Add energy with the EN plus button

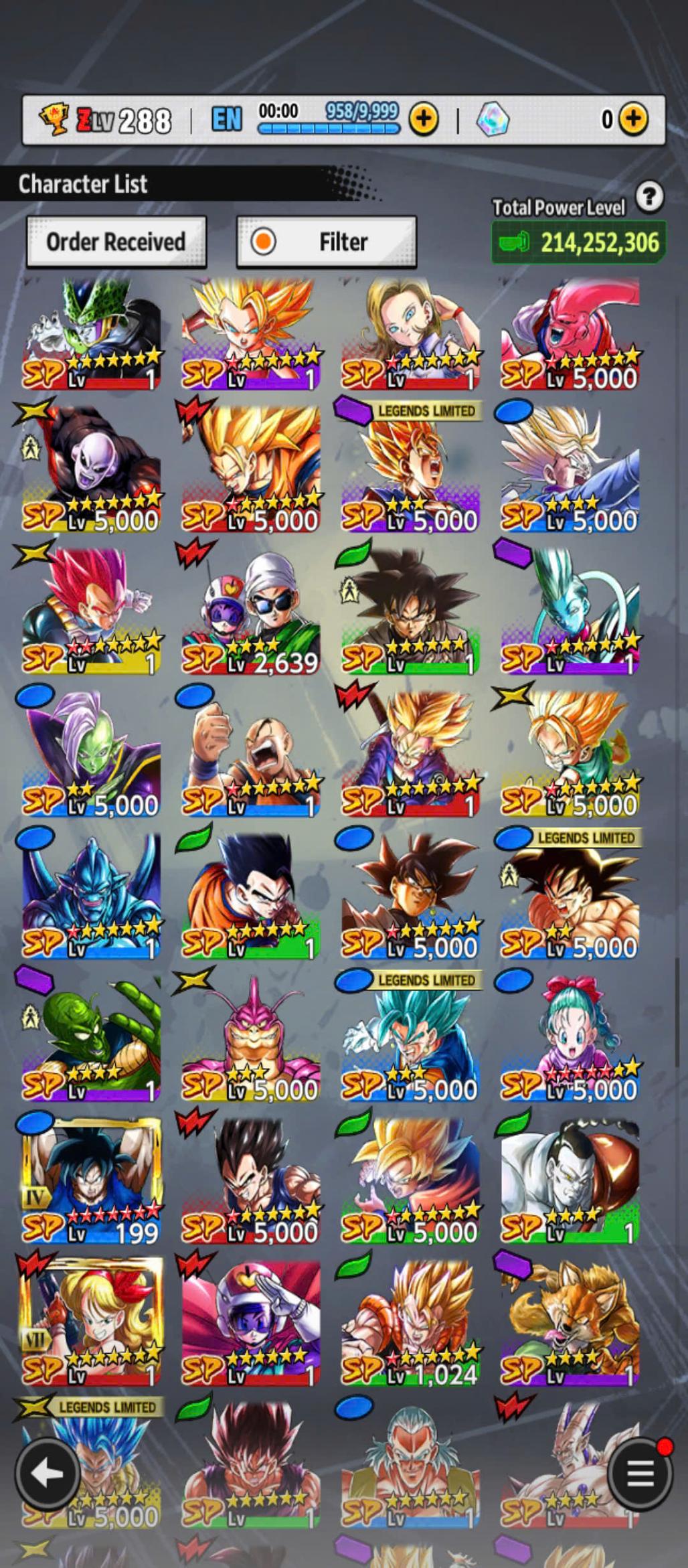tap(424, 119)
